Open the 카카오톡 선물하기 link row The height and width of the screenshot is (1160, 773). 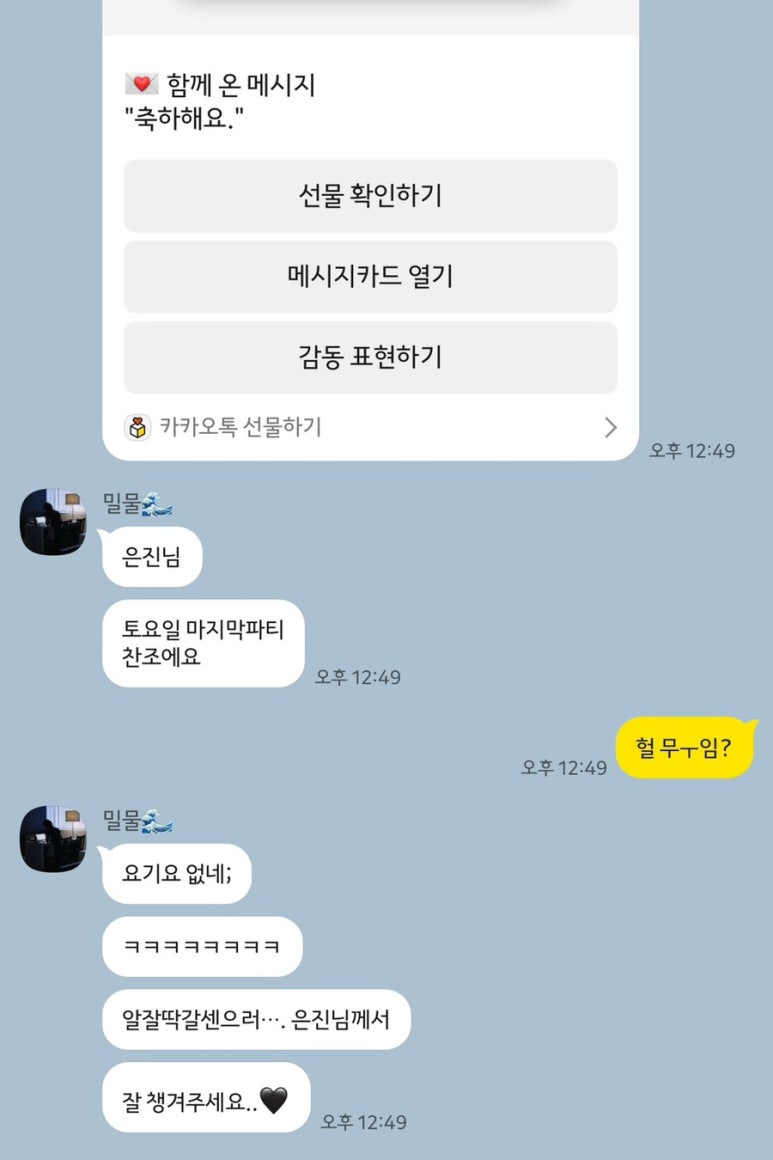[x=370, y=428]
